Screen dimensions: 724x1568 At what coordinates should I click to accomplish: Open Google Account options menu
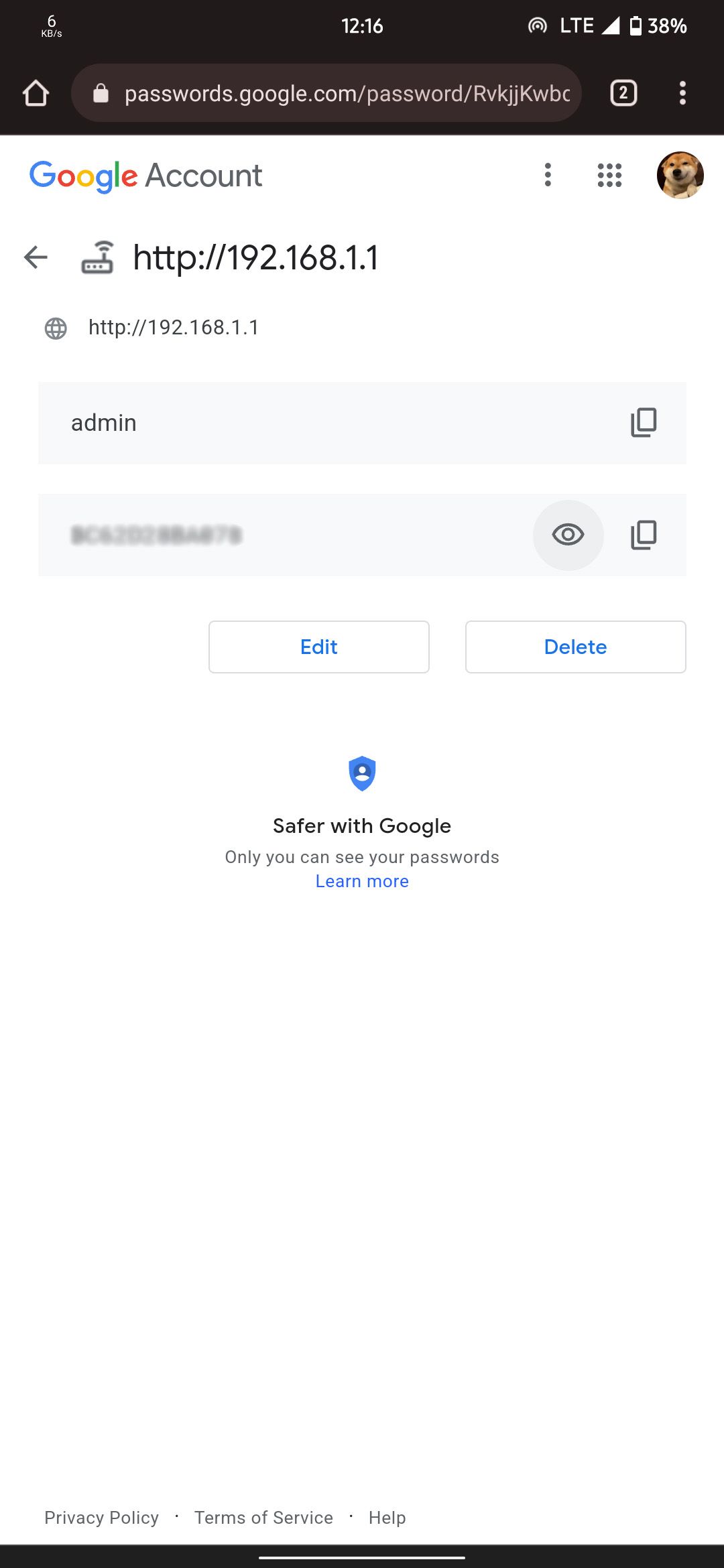click(548, 175)
